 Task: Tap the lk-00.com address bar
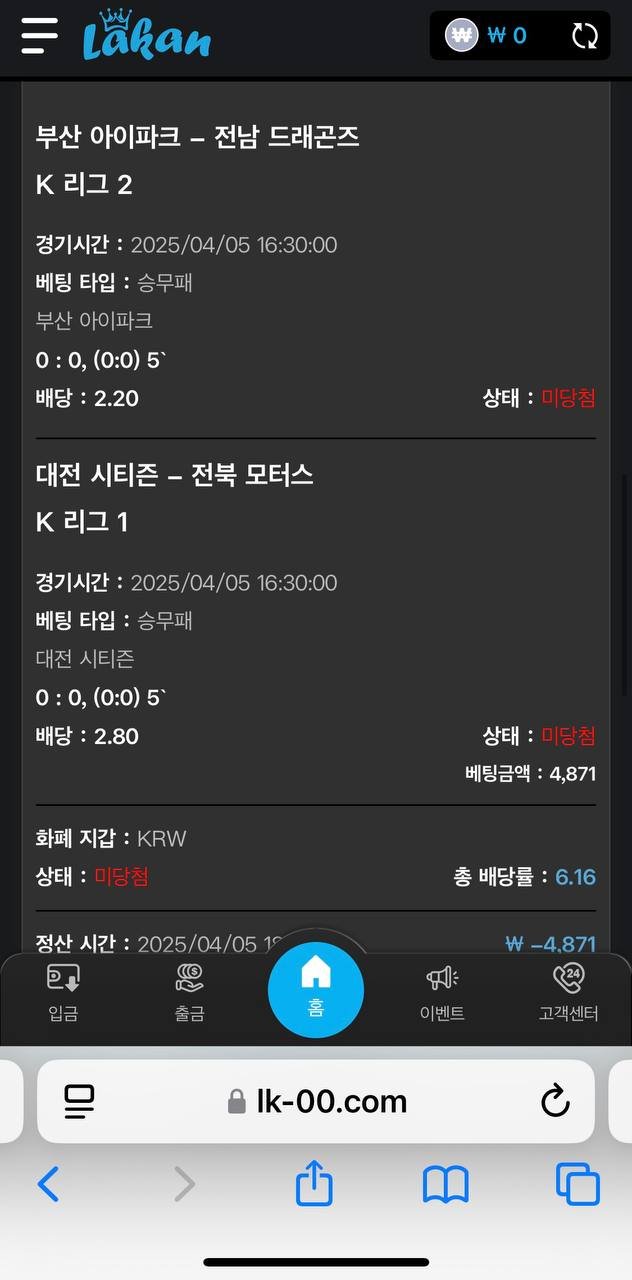coord(318,1102)
